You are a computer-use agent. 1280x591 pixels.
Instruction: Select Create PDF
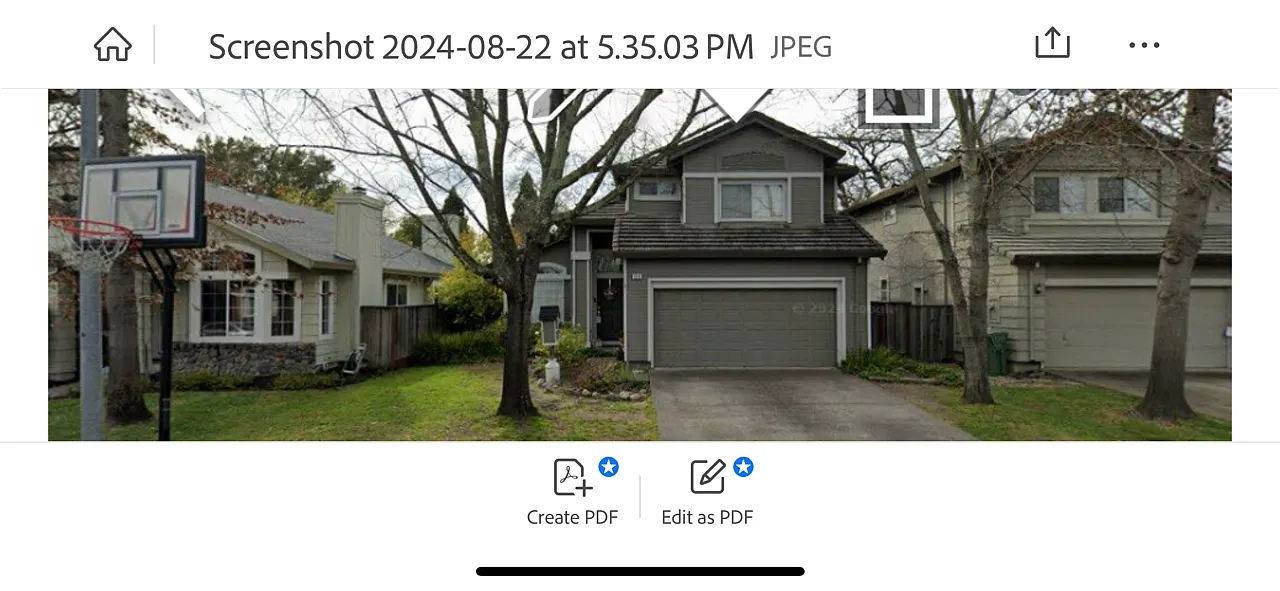tap(573, 492)
